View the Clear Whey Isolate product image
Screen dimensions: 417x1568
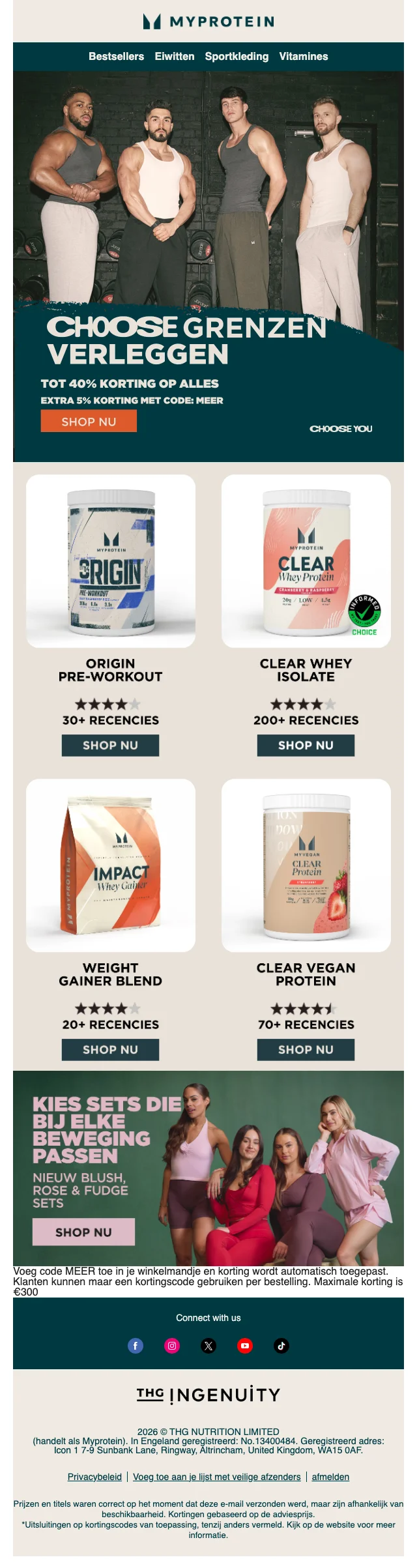pos(306,561)
